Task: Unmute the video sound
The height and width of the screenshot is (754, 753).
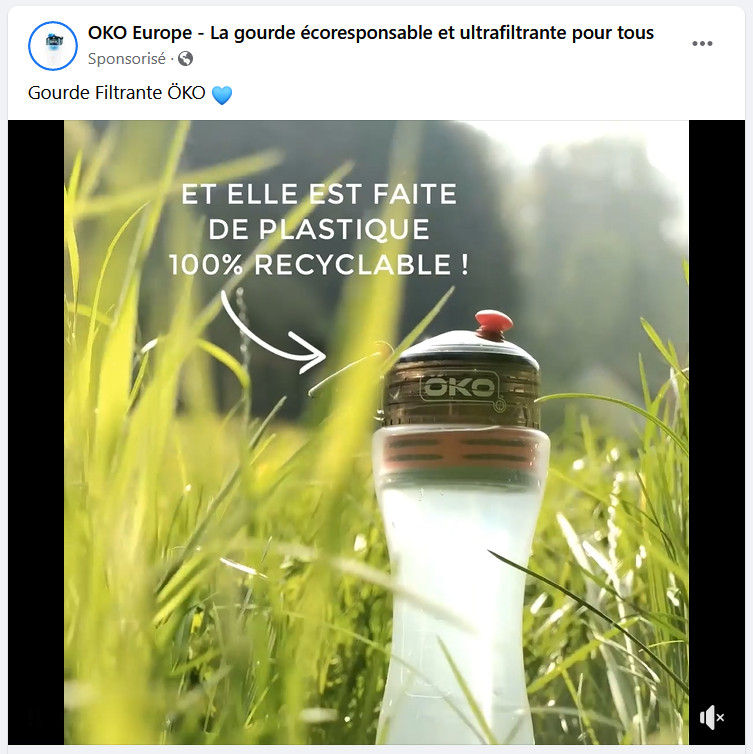Action: click(x=712, y=717)
